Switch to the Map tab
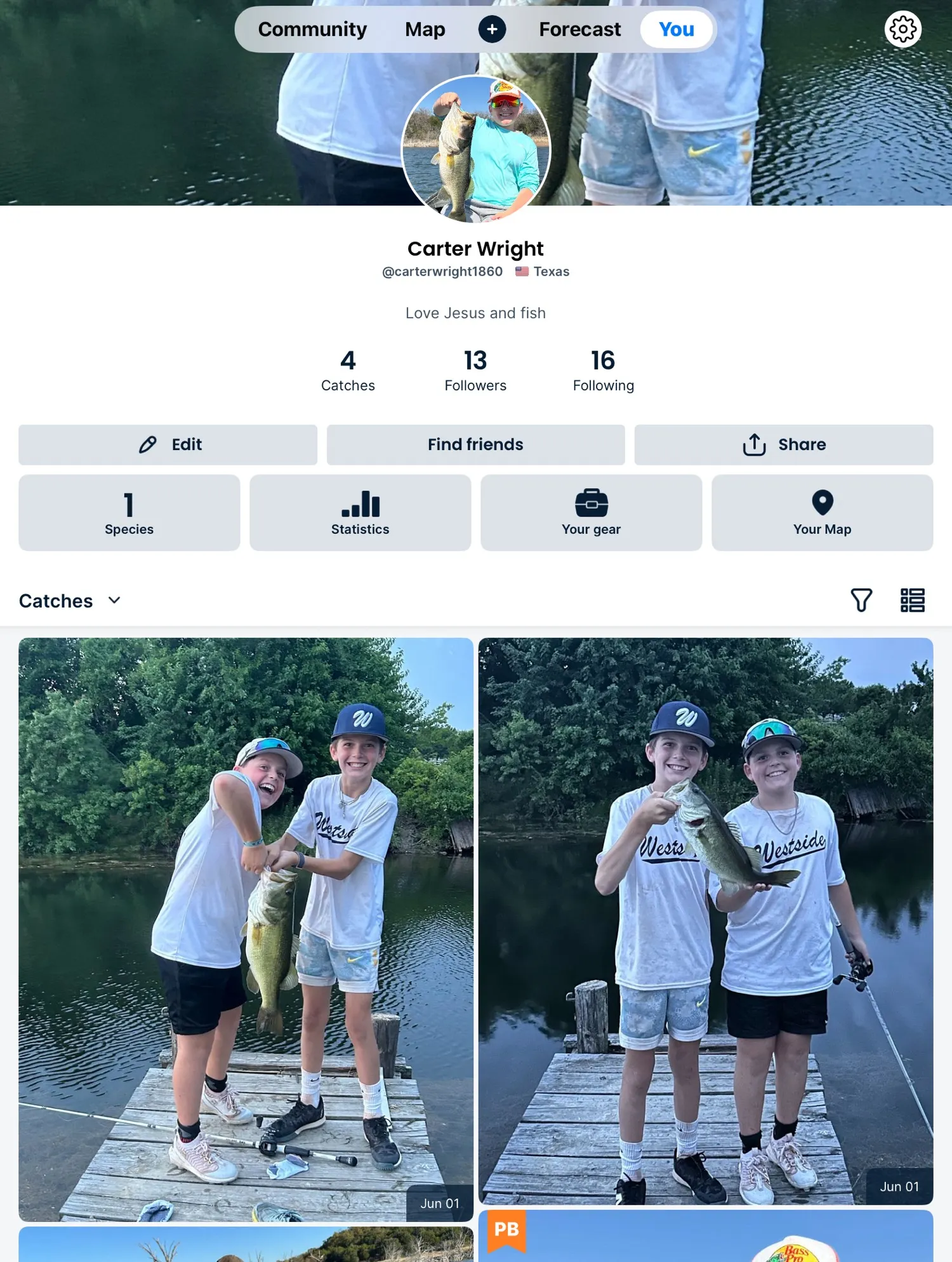The image size is (952, 1262). tap(425, 29)
